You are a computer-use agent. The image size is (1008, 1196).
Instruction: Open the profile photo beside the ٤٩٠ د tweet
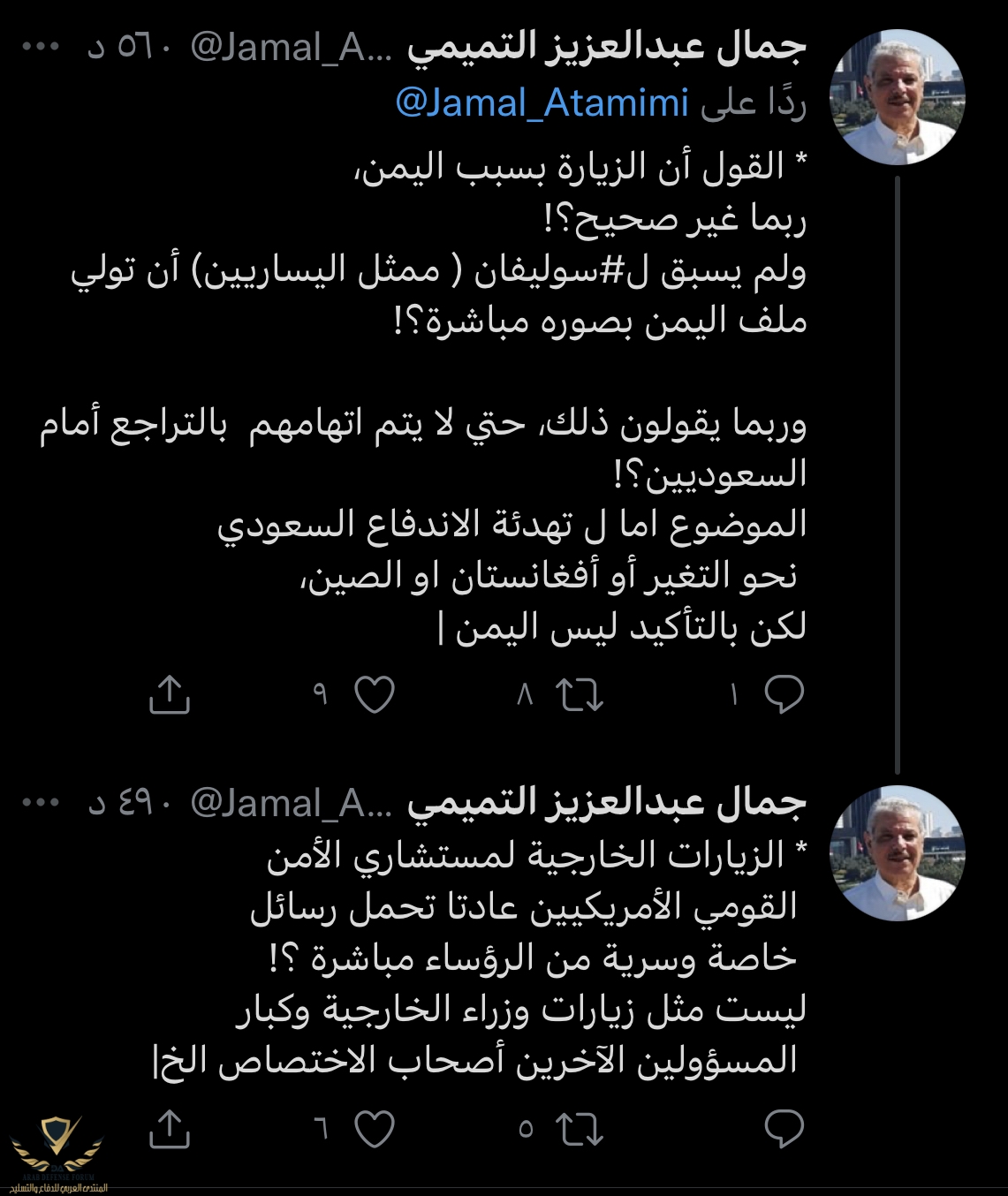[x=898, y=853]
